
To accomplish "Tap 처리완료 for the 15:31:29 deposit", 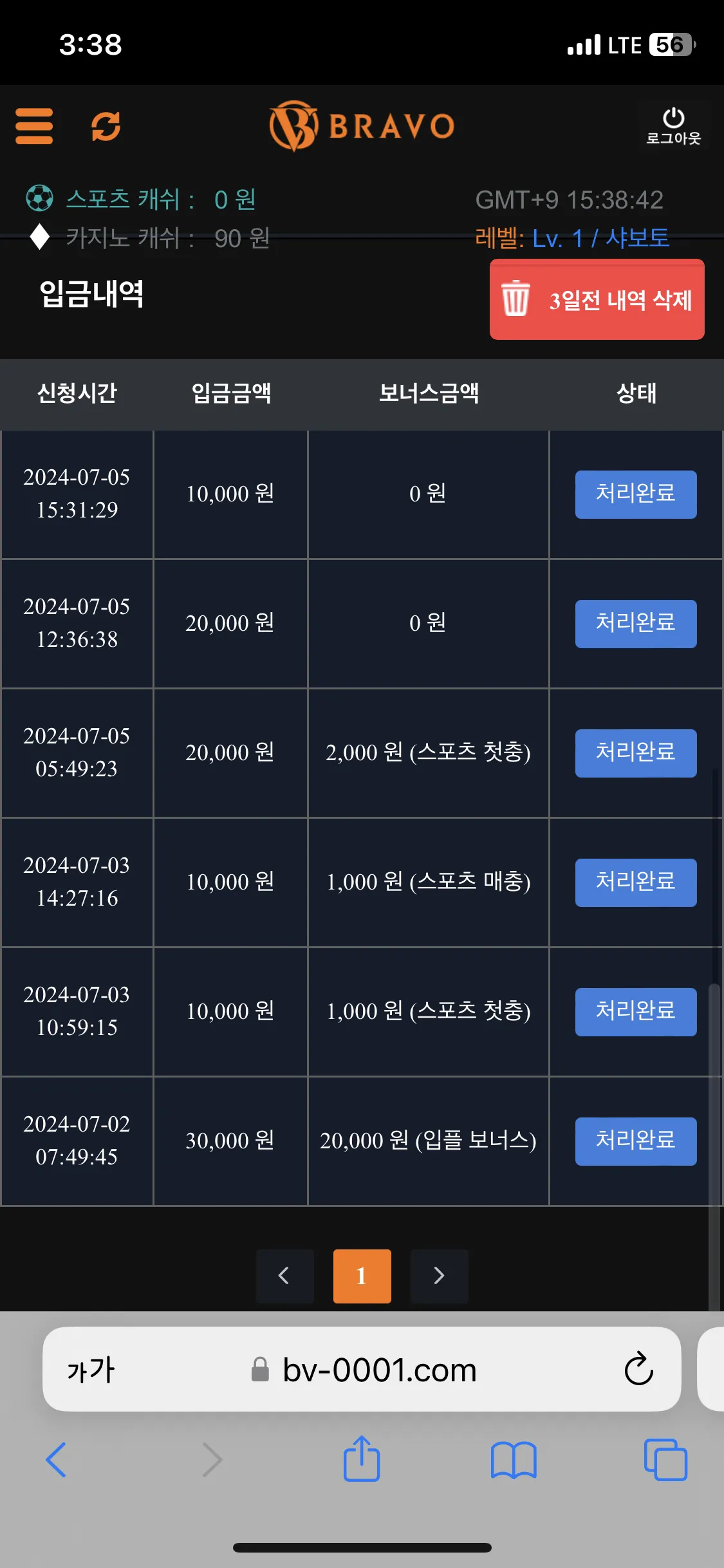I will pyautogui.click(x=636, y=494).
